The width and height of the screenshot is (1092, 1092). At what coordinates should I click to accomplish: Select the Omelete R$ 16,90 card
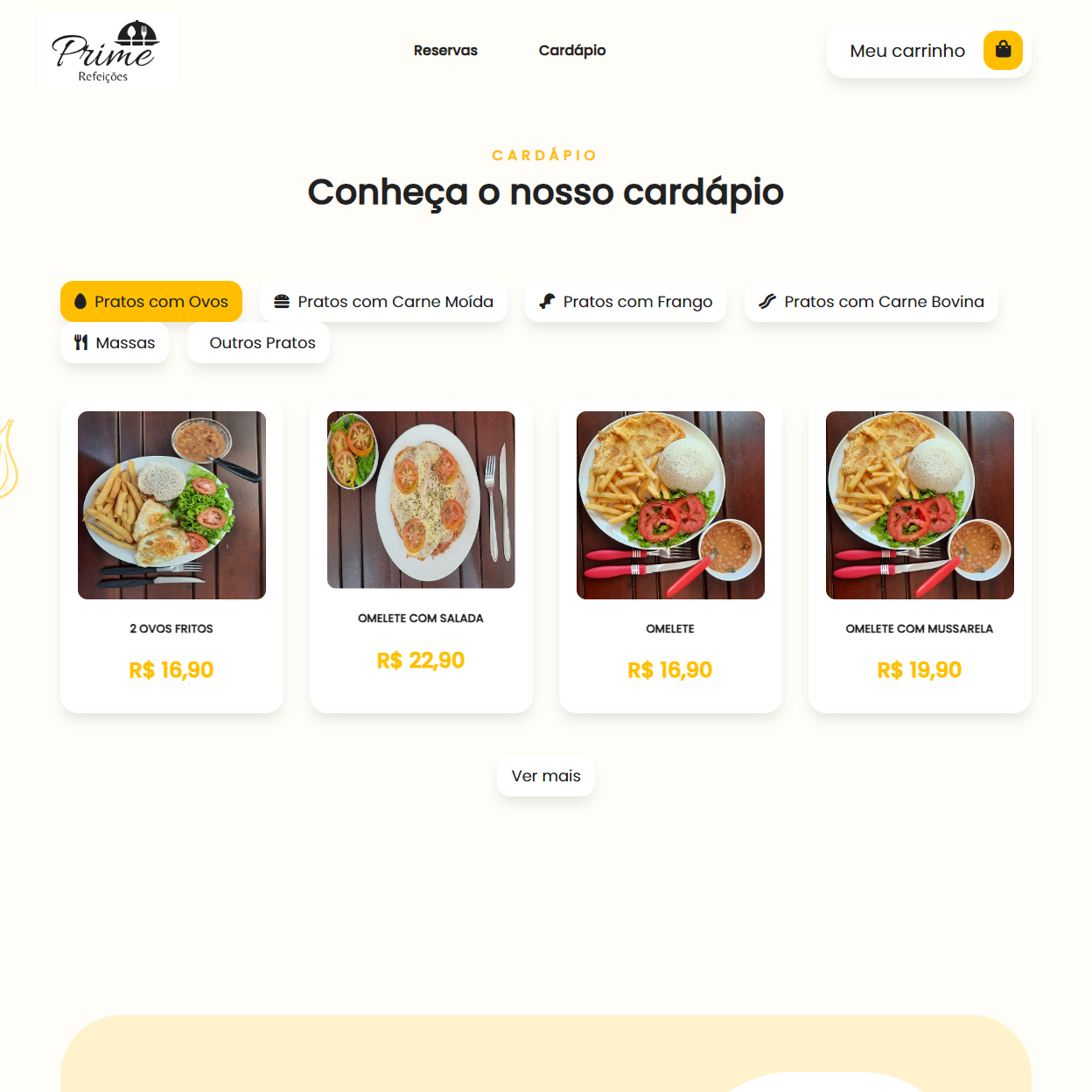(x=670, y=555)
